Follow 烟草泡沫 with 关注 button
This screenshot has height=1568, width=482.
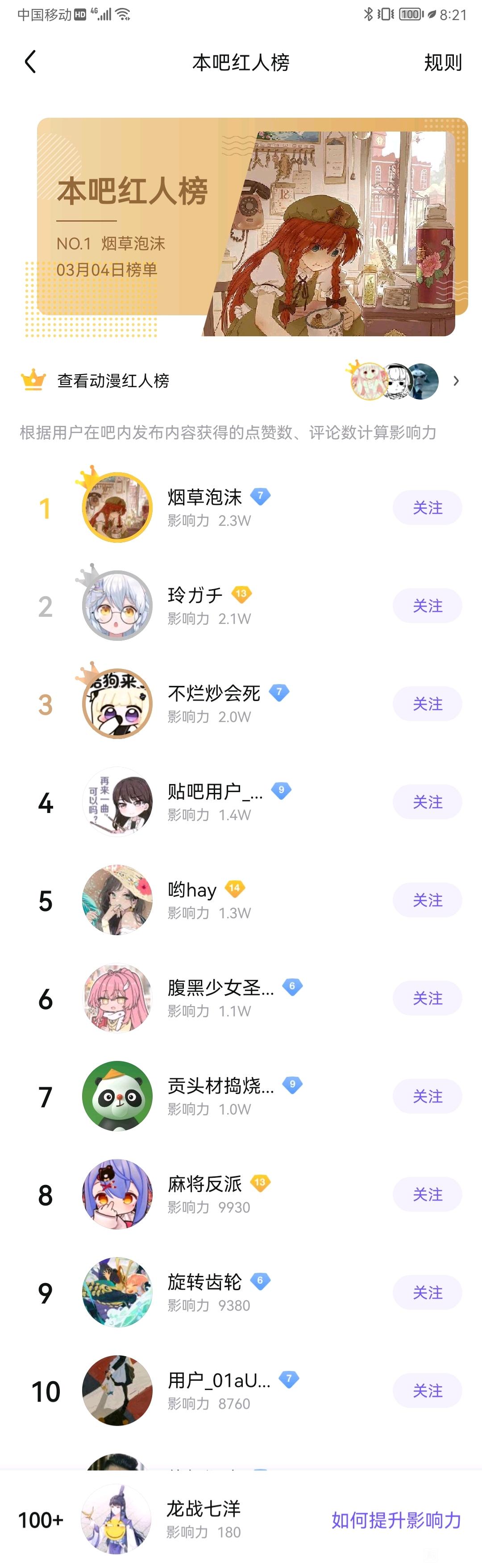[427, 508]
